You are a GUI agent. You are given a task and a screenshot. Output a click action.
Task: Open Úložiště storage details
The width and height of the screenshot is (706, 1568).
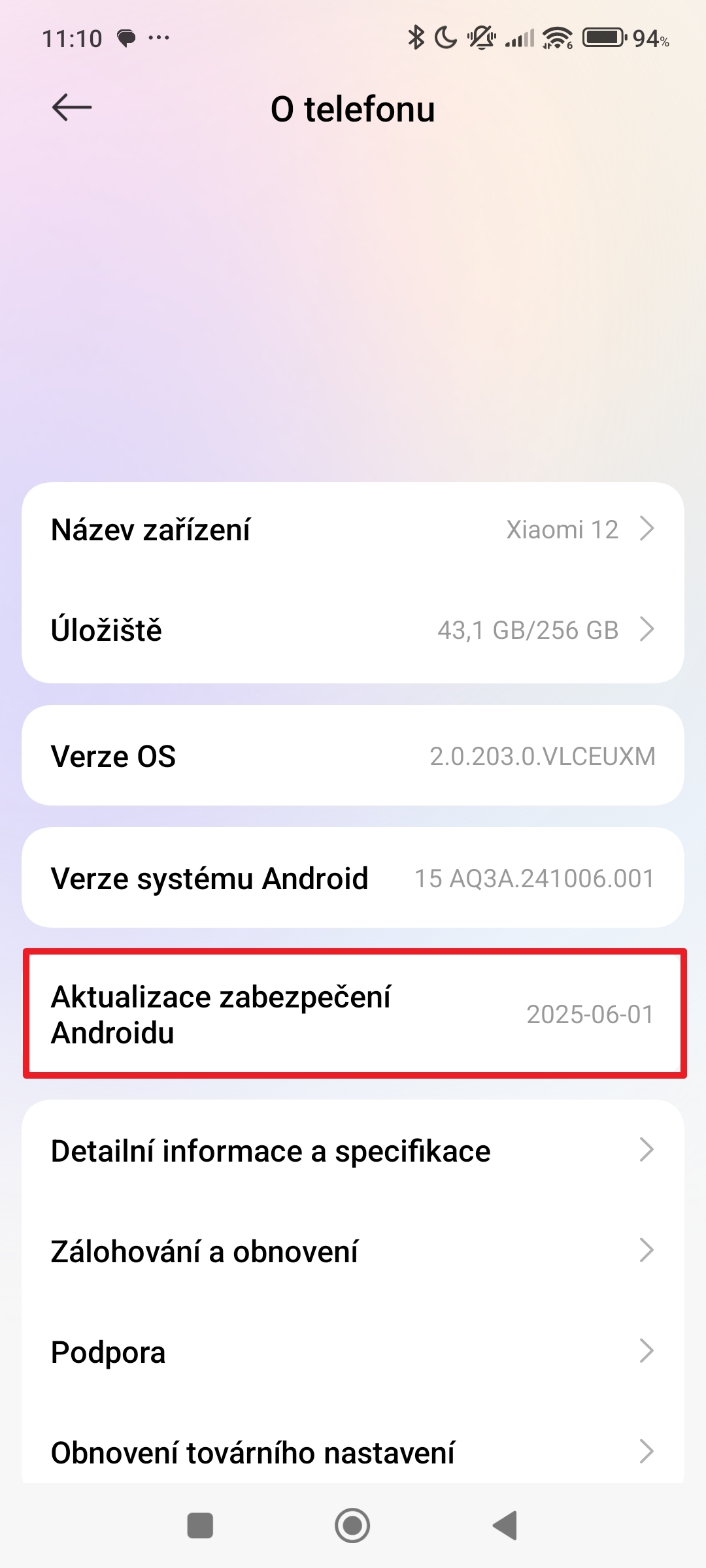[x=353, y=630]
